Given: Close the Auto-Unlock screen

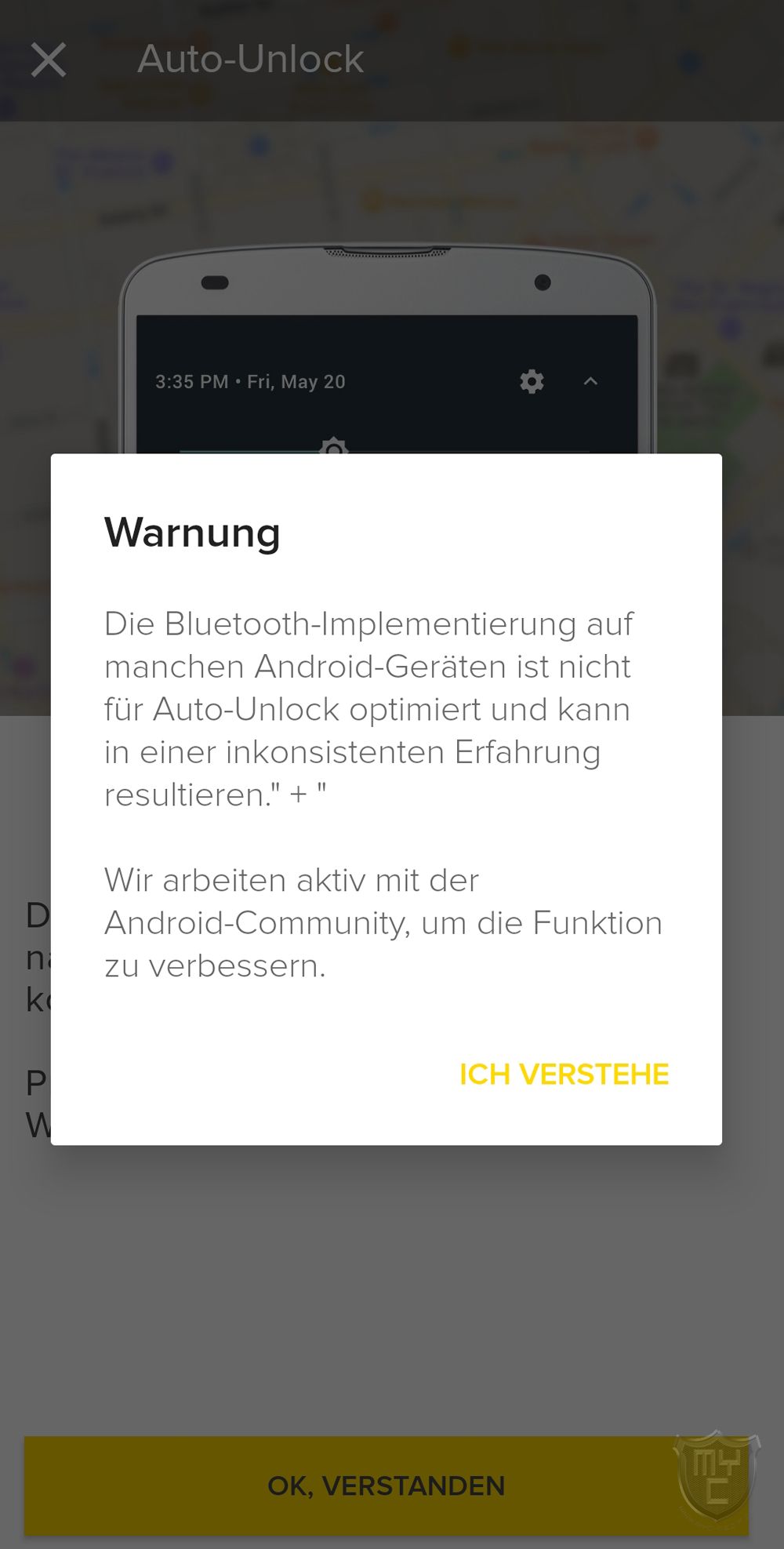Looking at the screenshot, I should tap(49, 60).
